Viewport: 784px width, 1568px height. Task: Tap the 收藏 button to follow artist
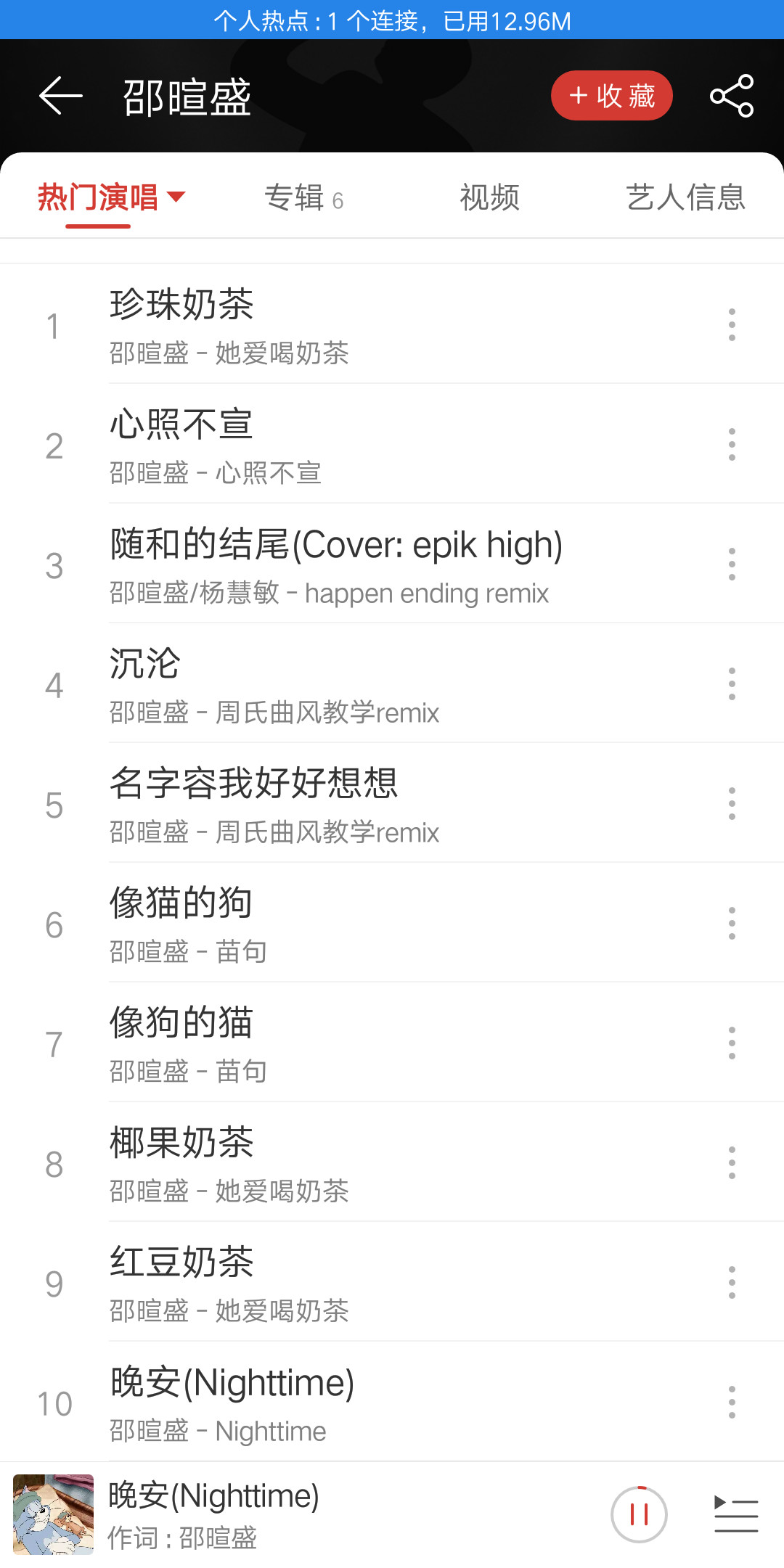[611, 96]
